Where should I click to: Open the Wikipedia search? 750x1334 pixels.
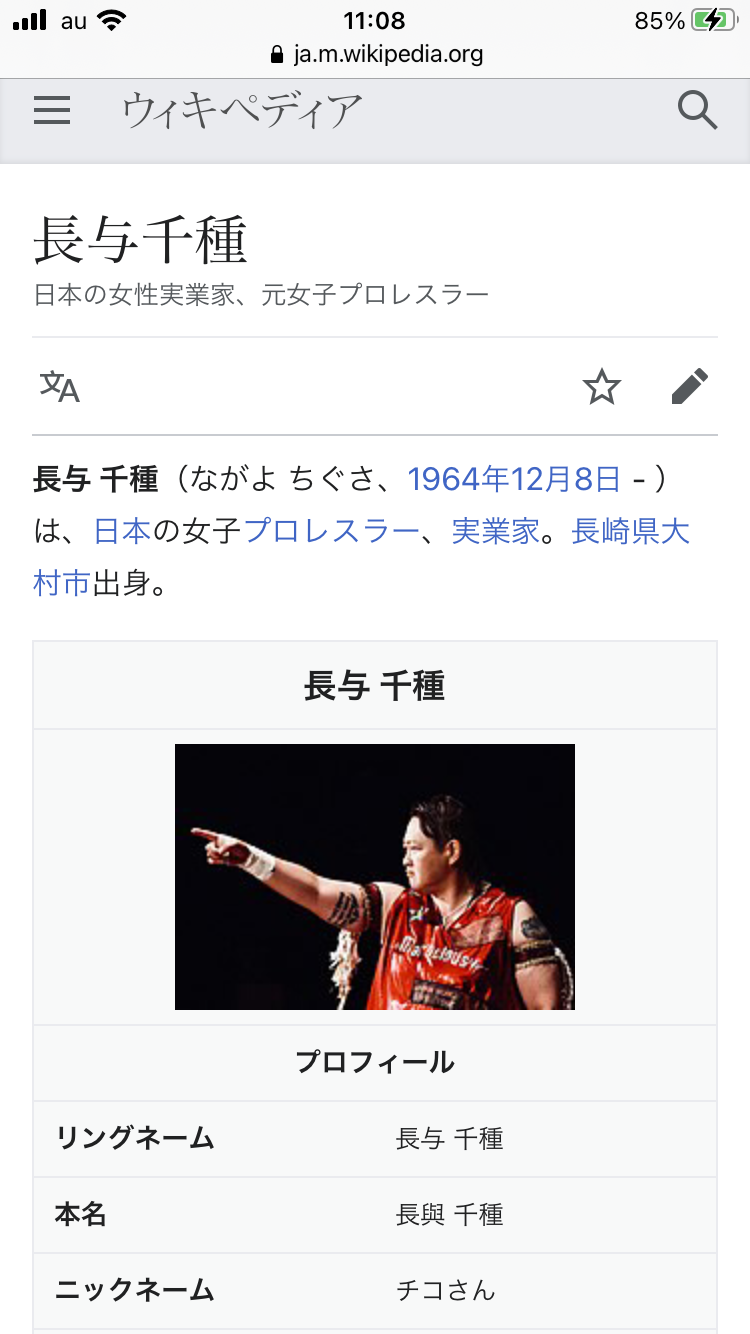click(697, 110)
